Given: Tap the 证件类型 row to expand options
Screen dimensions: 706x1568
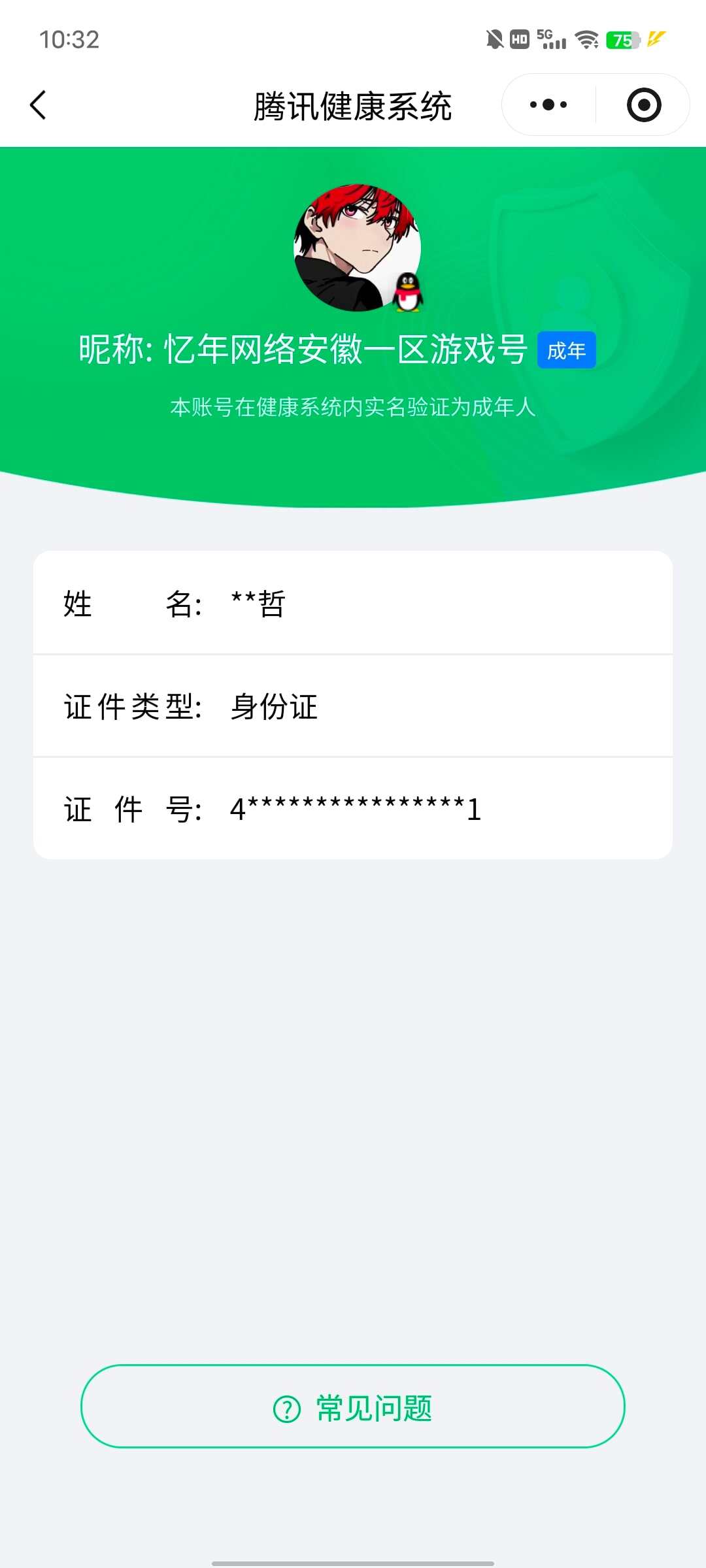Looking at the screenshot, I should click(x=353, y=707).
